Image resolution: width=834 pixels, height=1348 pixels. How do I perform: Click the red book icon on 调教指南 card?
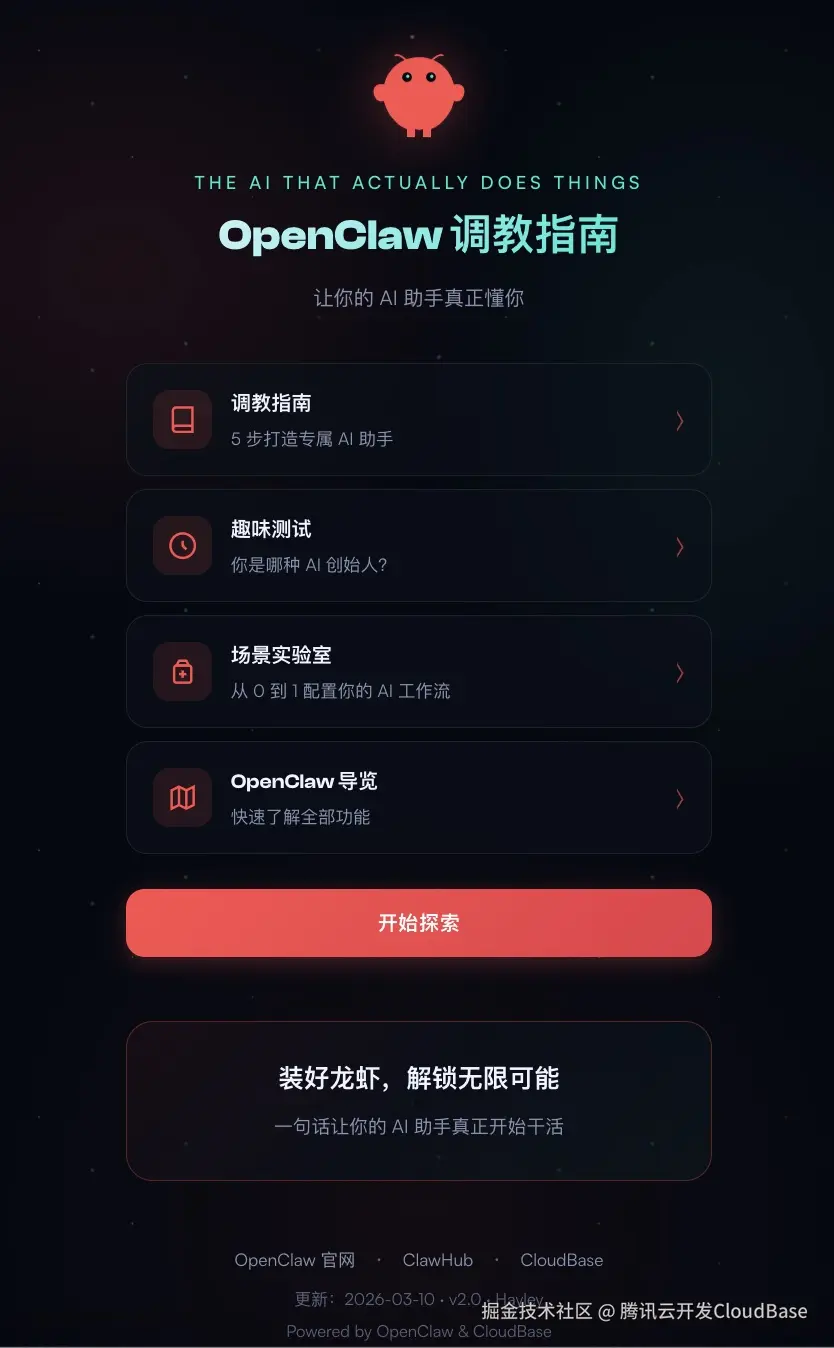tap(181, 420)
